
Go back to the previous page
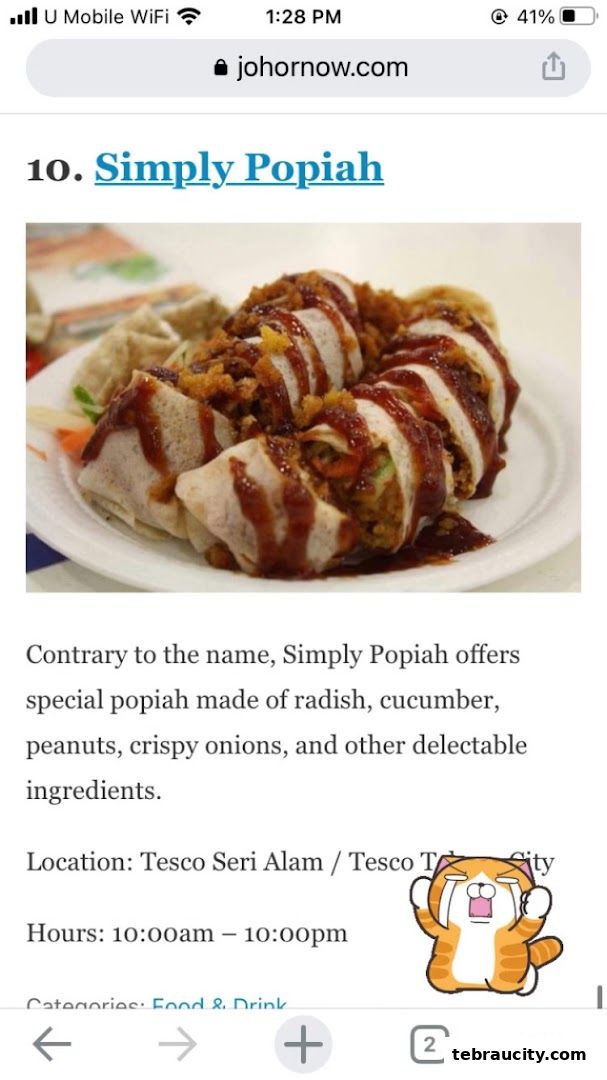coord(51,1045)
